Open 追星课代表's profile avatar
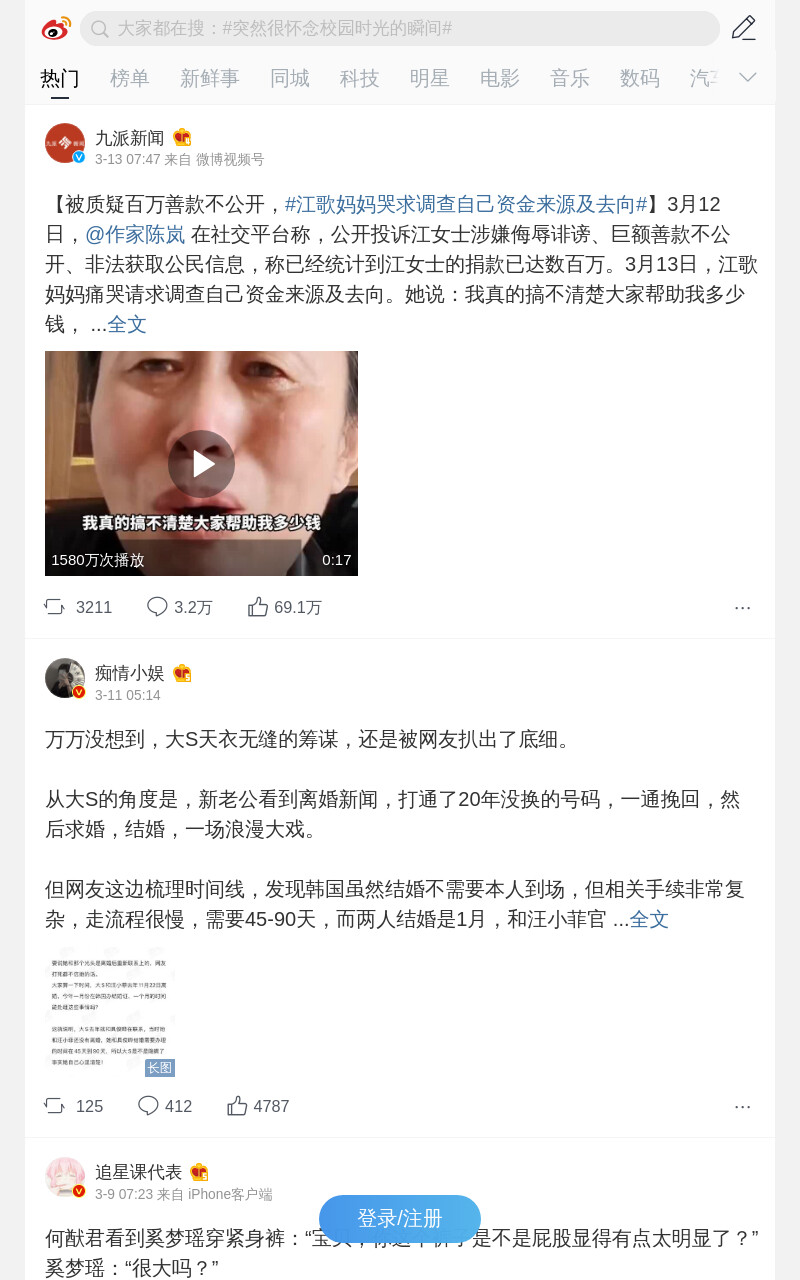 click(x=65, y=1178)
